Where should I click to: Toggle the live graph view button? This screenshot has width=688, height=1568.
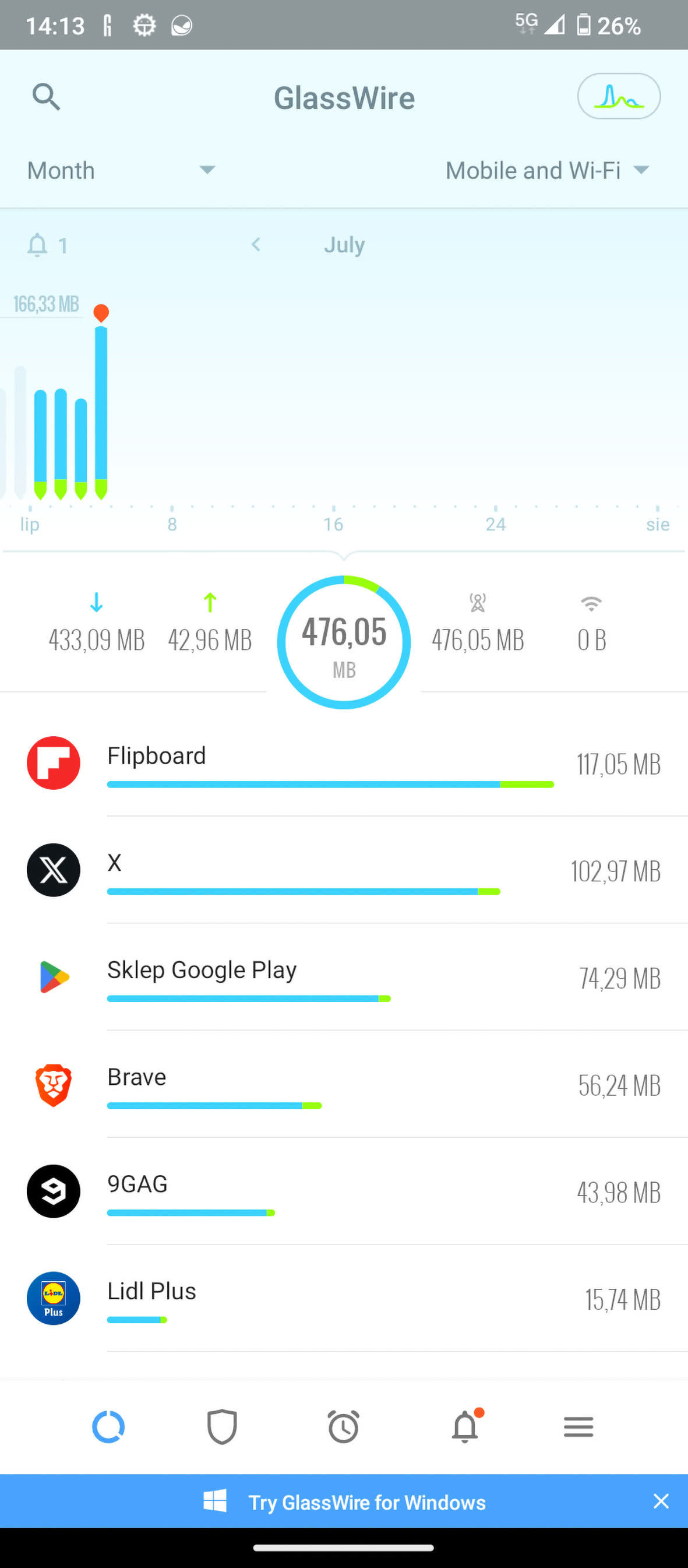618,96
